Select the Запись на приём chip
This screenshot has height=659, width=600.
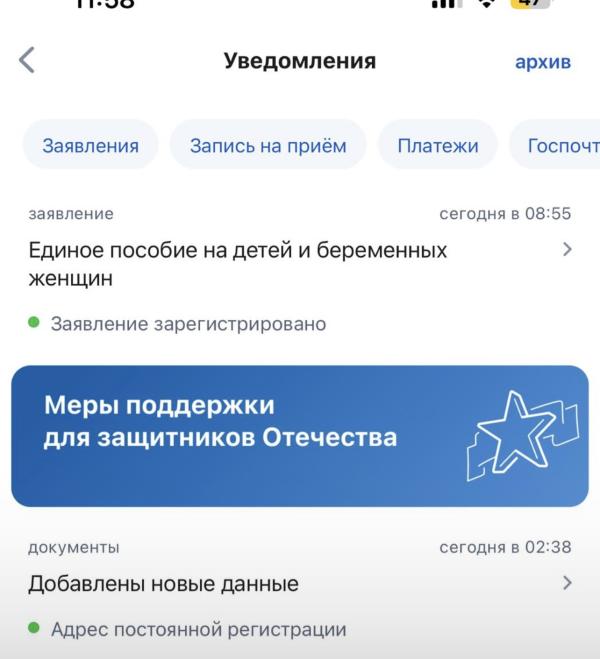pyautogui.click(x=268, y=146)
